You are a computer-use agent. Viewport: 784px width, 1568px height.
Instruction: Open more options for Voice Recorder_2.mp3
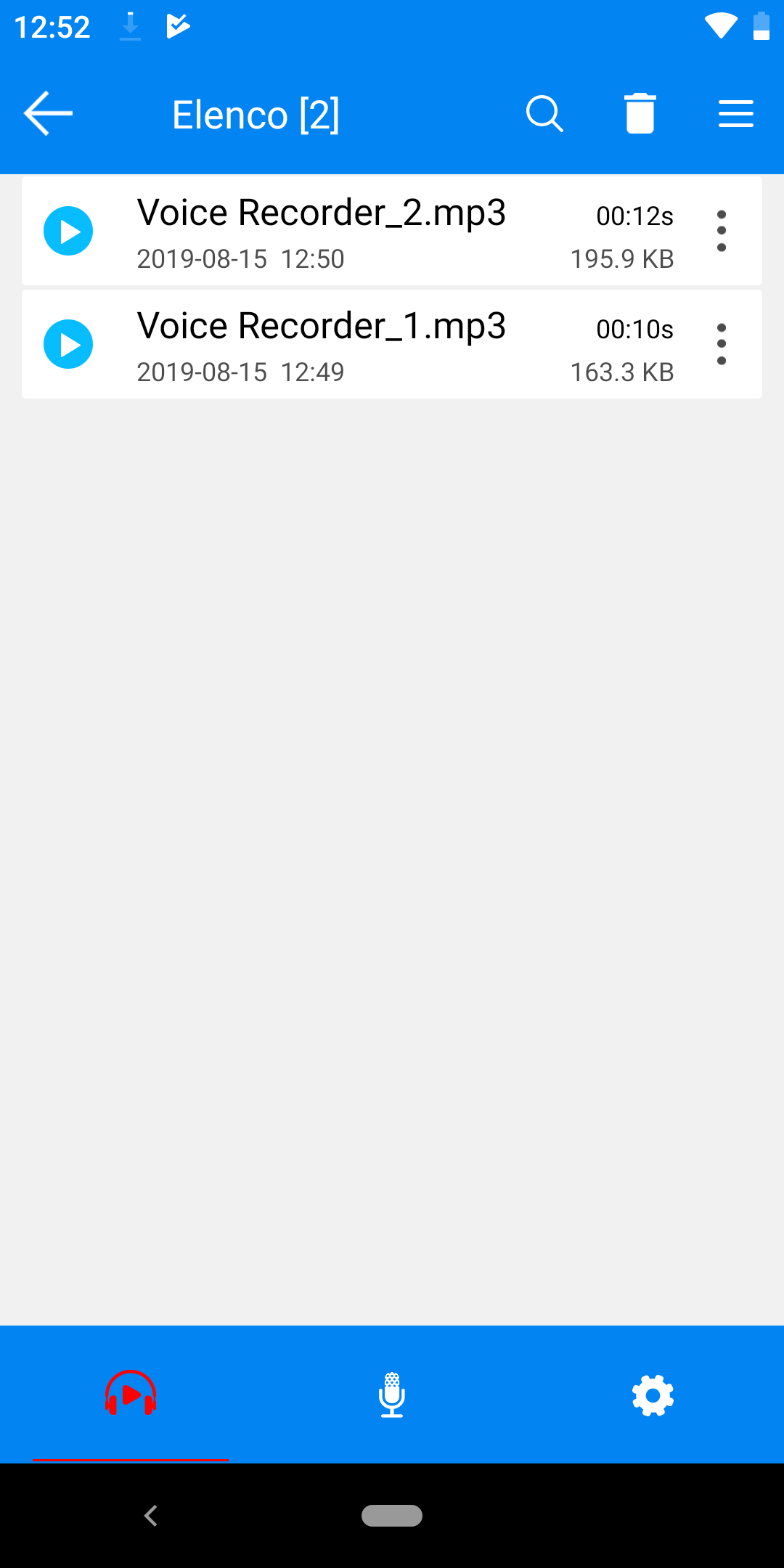[722, 231]
